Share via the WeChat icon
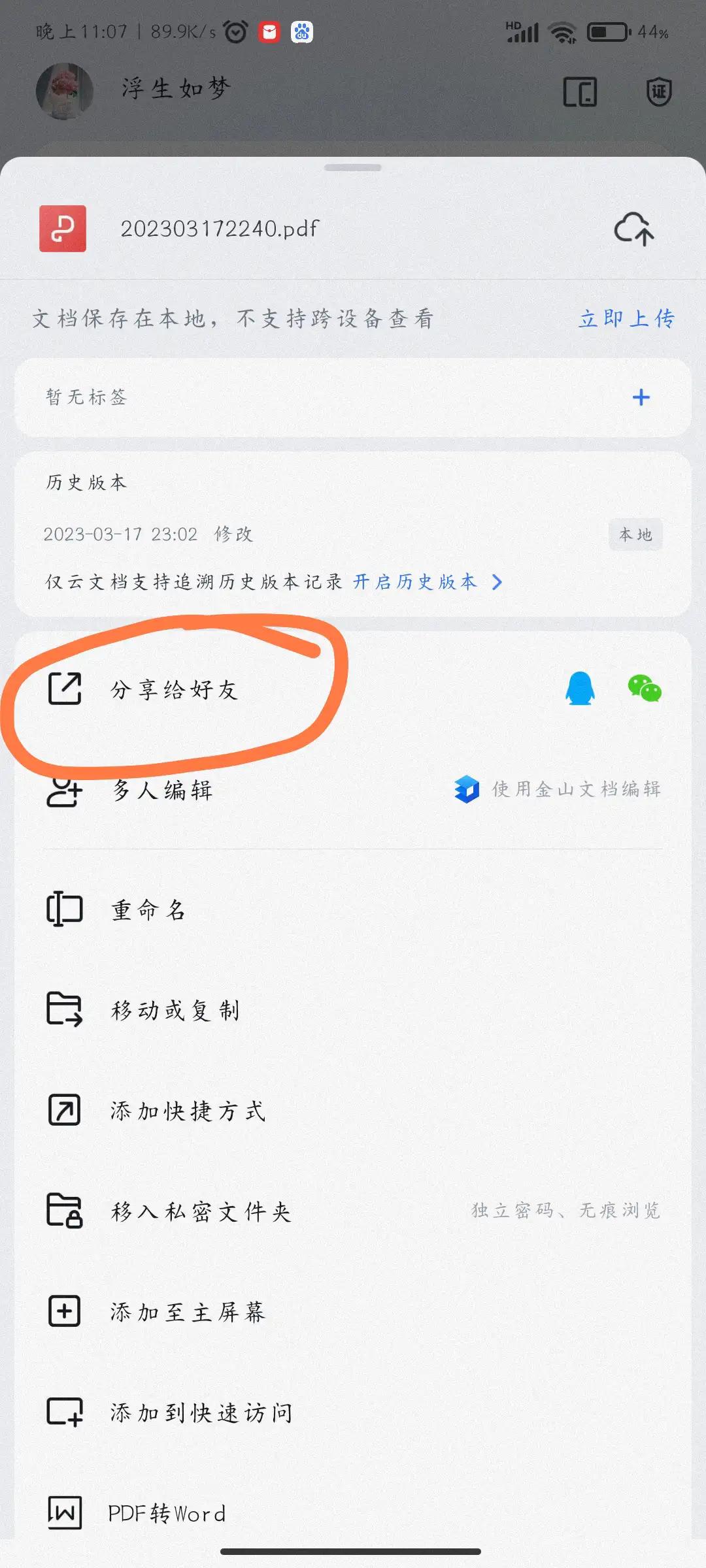Viewport: 706px width, 1568px height. 644,689
